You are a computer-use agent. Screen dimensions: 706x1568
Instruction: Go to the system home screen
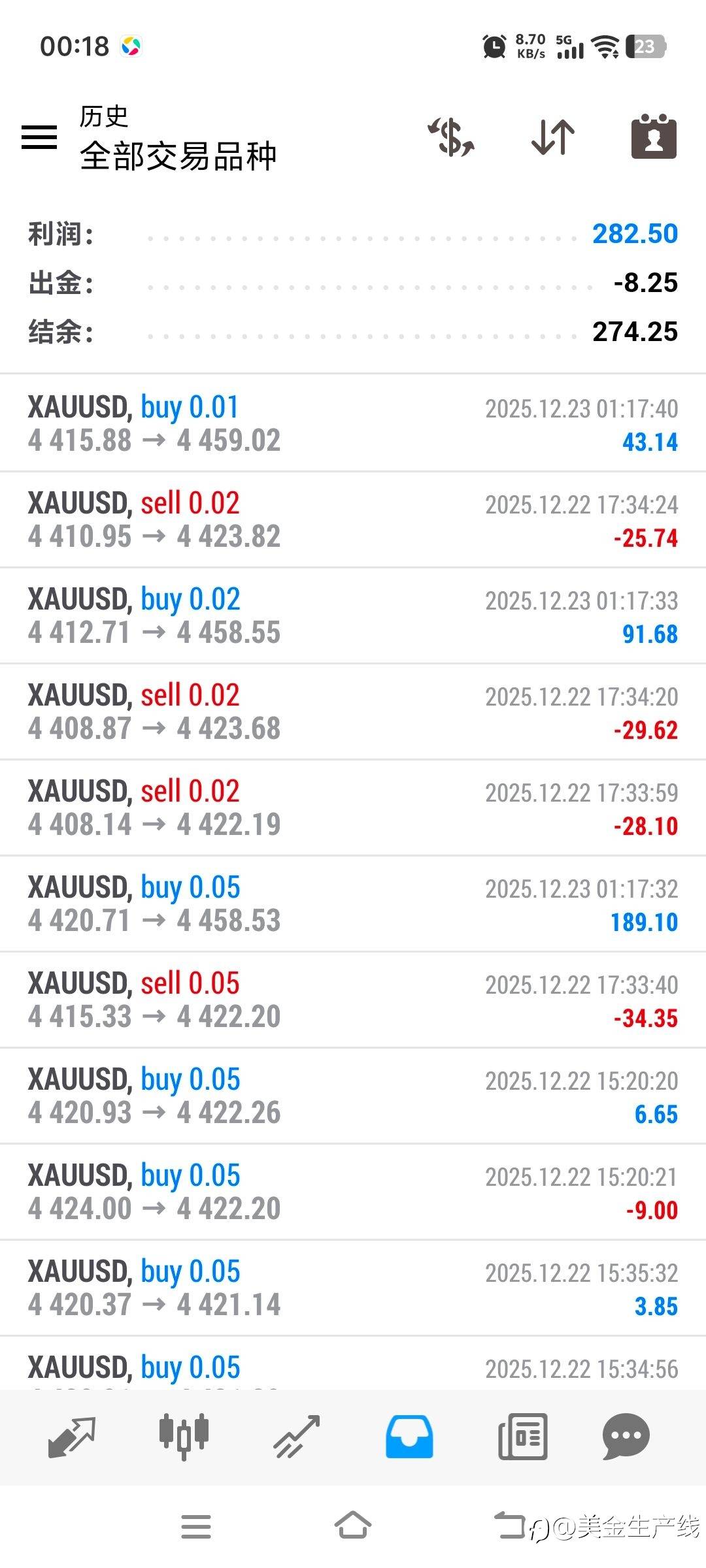(x=353, y=1526)
